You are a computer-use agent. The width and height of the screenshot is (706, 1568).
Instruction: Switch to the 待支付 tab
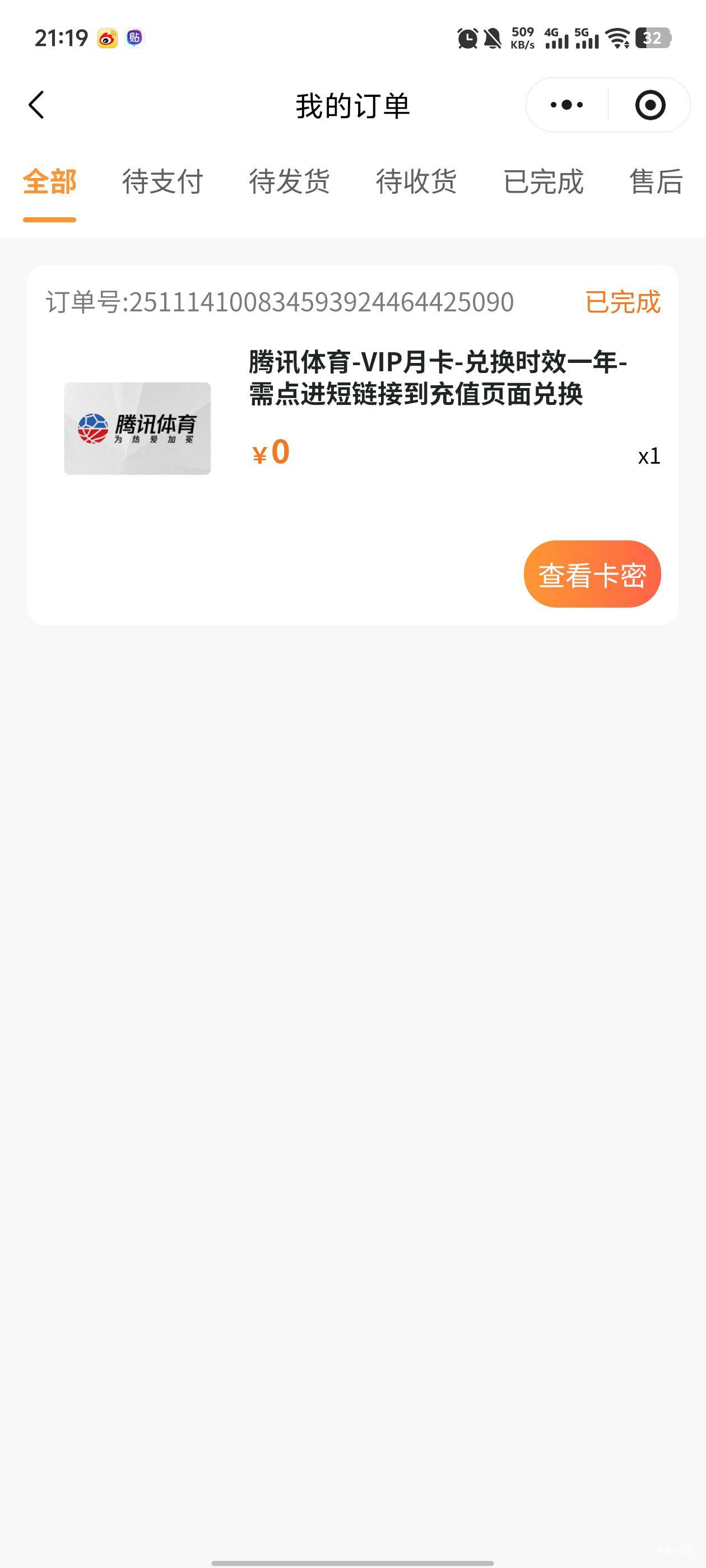tap(162, 182)
